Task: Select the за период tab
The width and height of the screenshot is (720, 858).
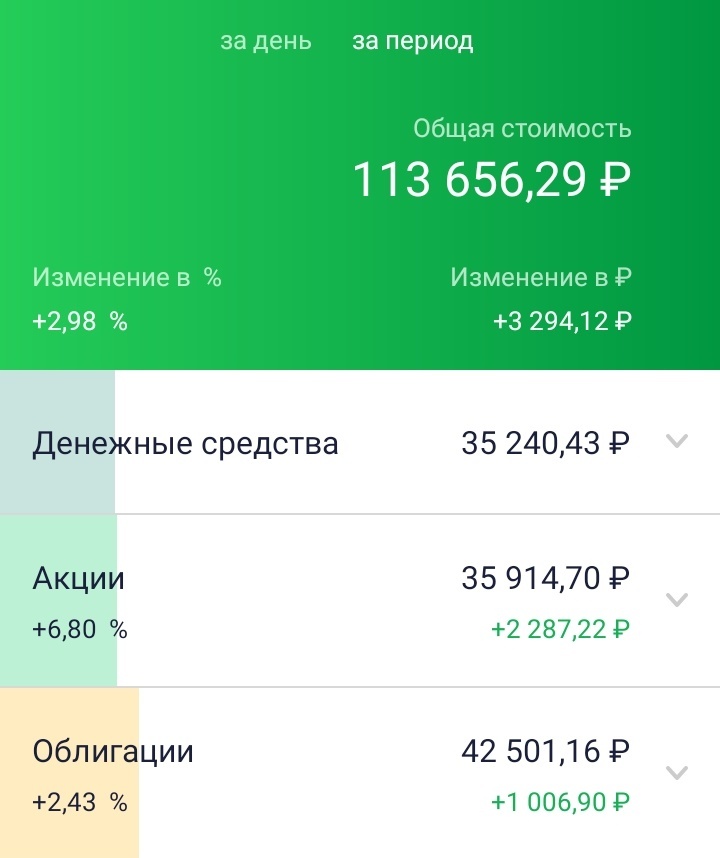Action: (x=413, y=41)
